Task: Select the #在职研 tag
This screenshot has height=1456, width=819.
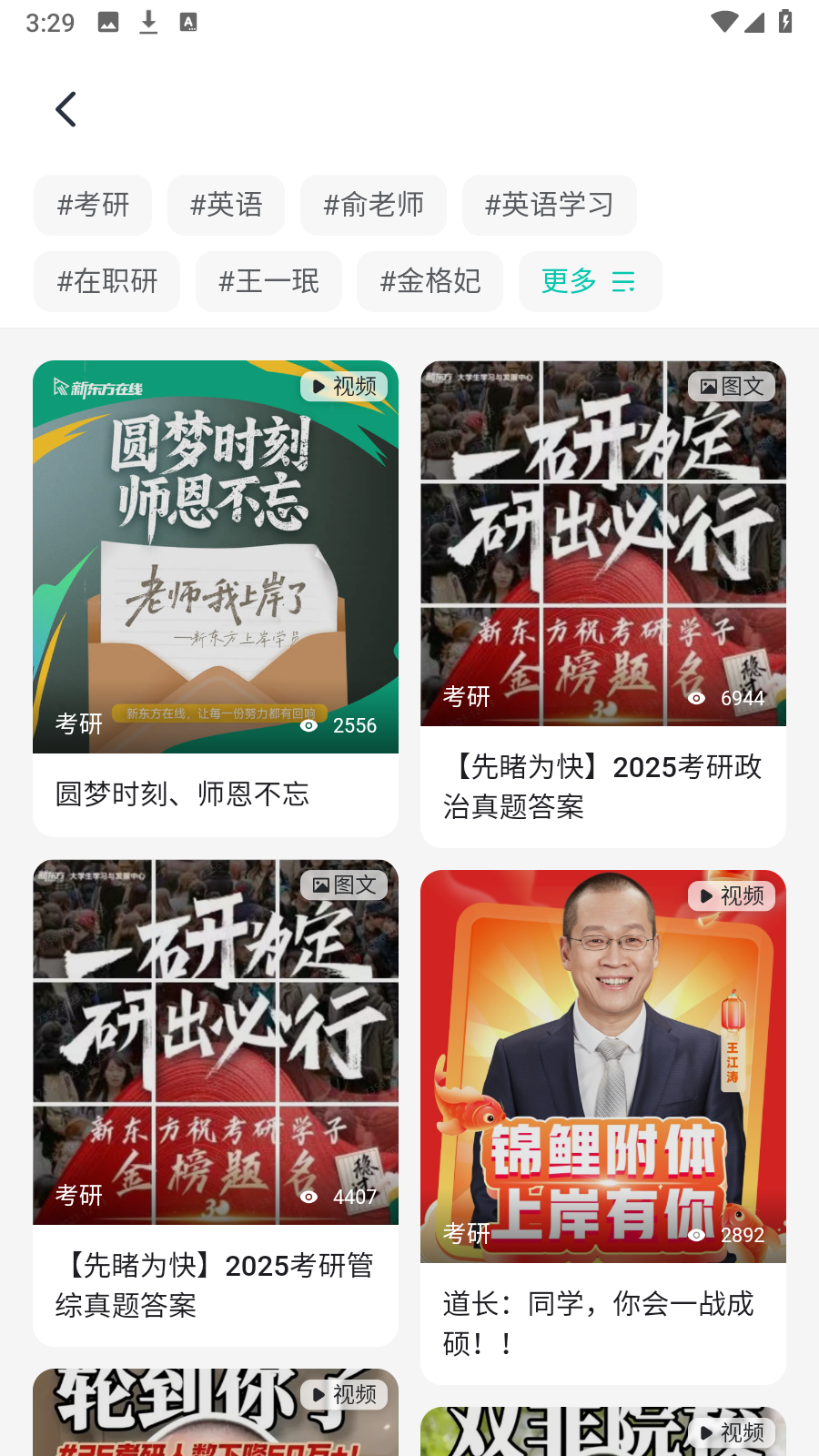Action: tap(107, 281)
